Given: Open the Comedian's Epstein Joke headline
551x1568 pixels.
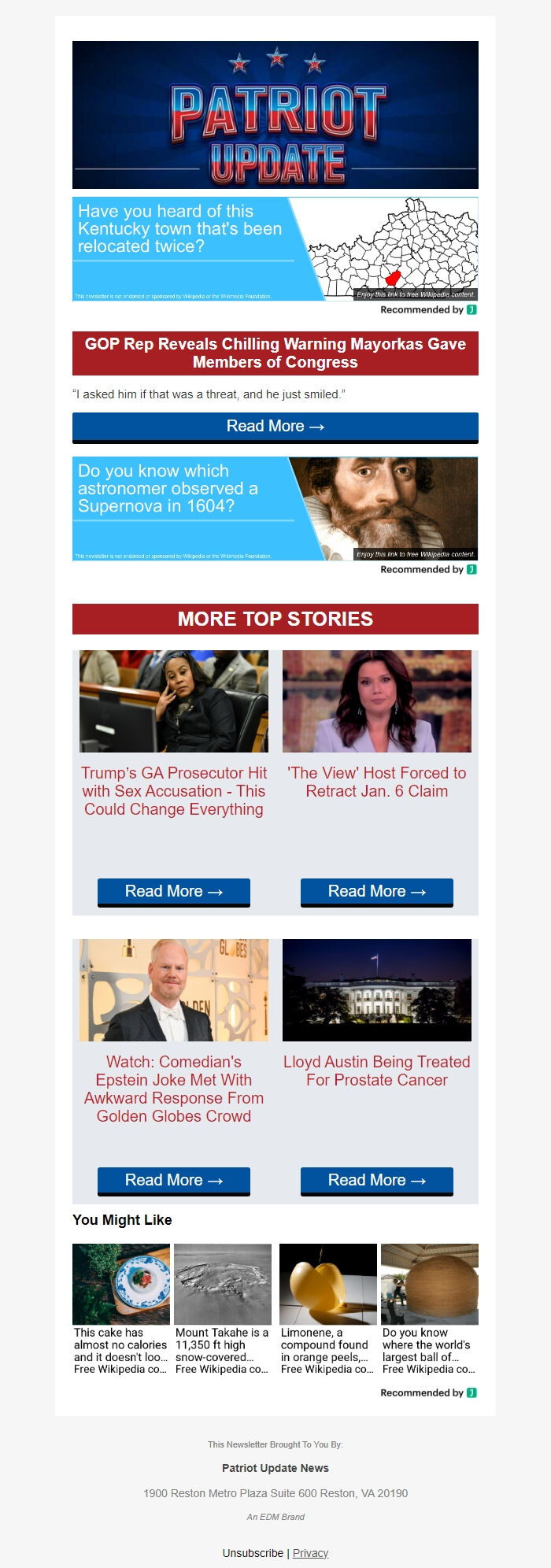Looking at the screenshot, I should pyautogui.click(x=173, y=1089).
